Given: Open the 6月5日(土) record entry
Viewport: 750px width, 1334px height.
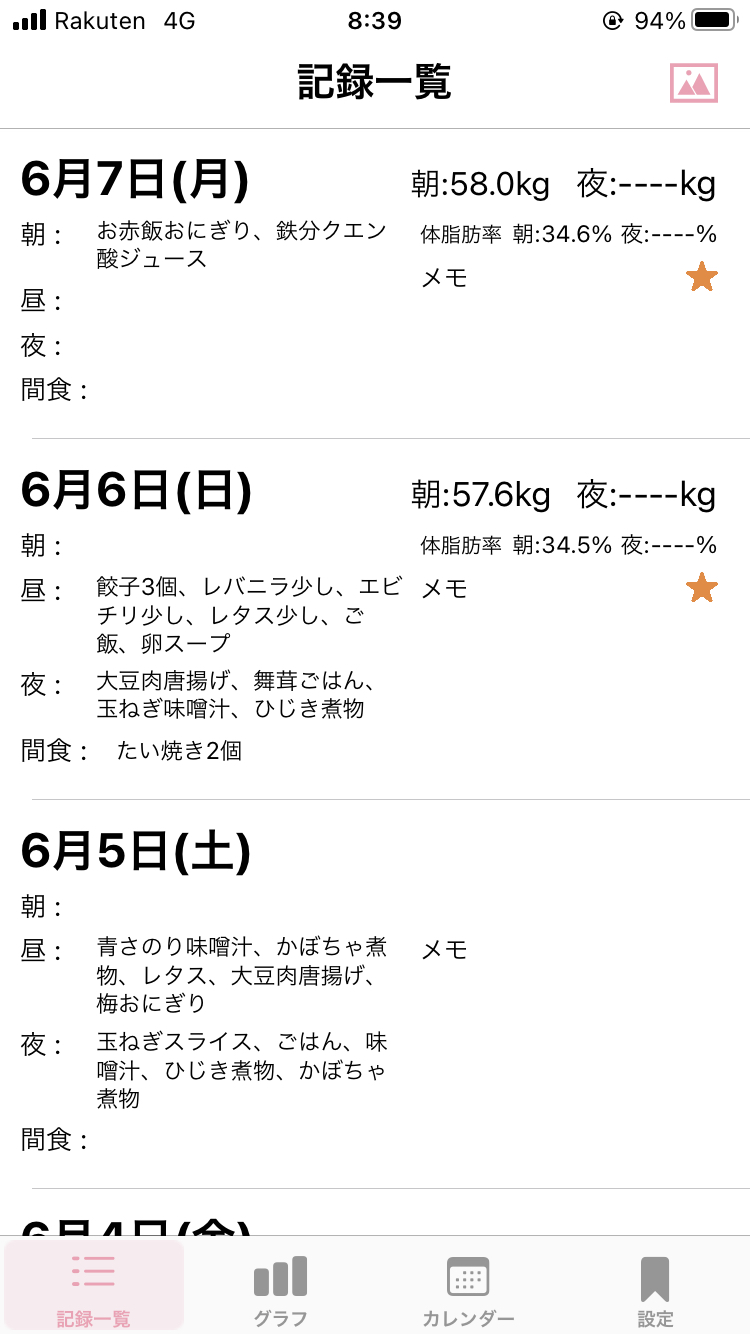Looking at the screenshot, I should pos(375,994).
